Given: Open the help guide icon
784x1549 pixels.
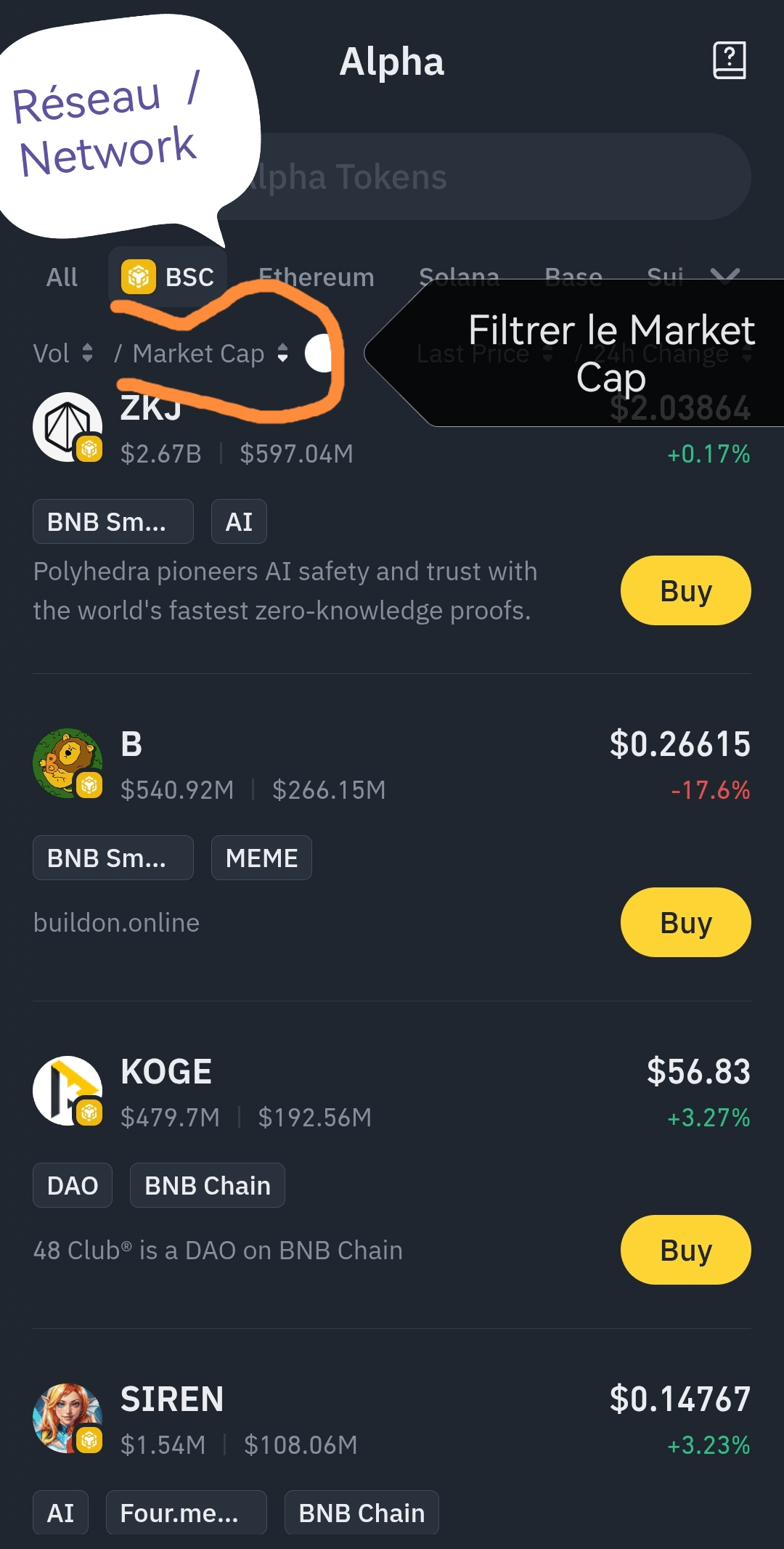Looking at the screenshot, I should pos(729,60).
